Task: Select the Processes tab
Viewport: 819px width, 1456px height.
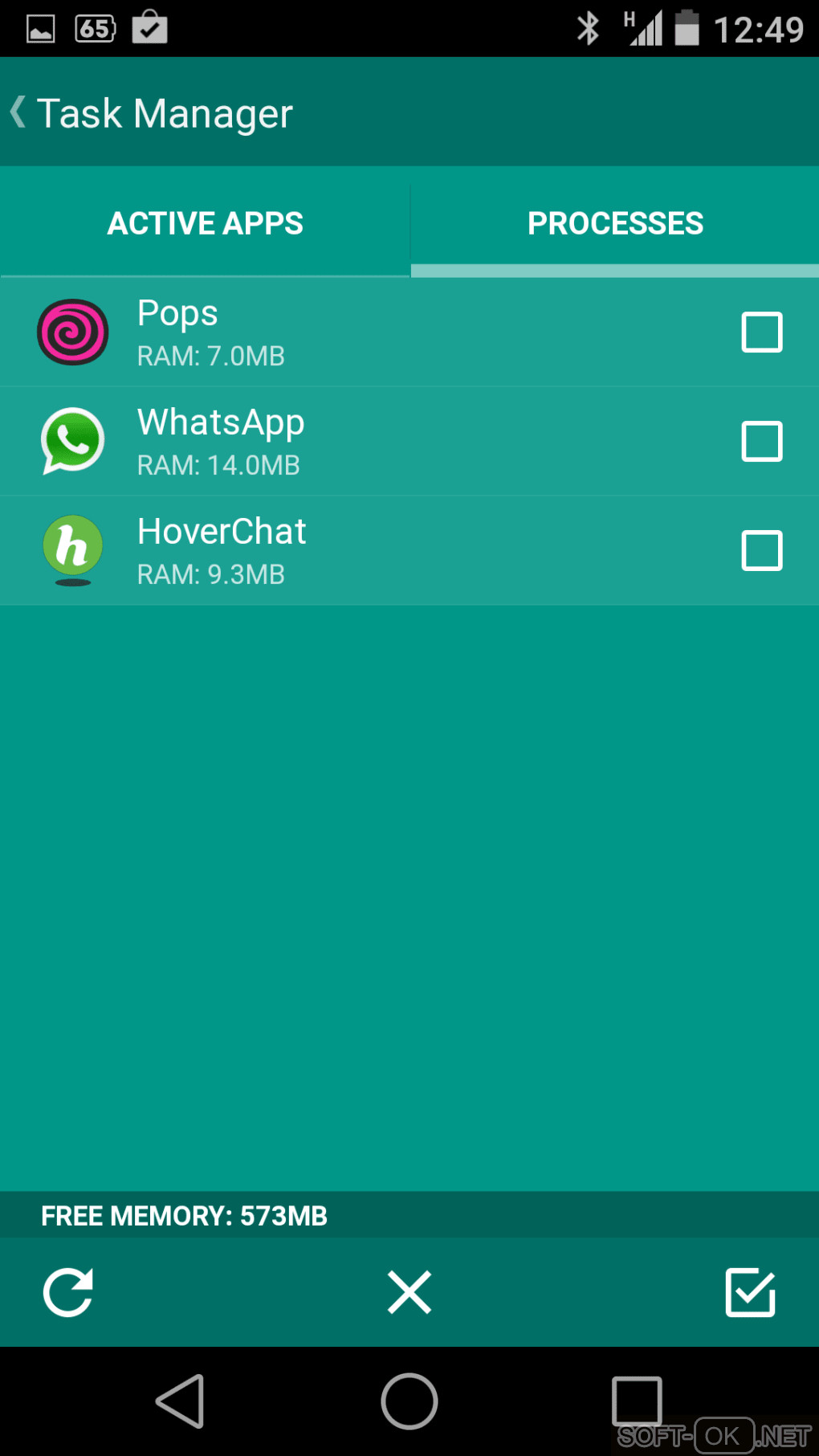Action: pos(615,223)
